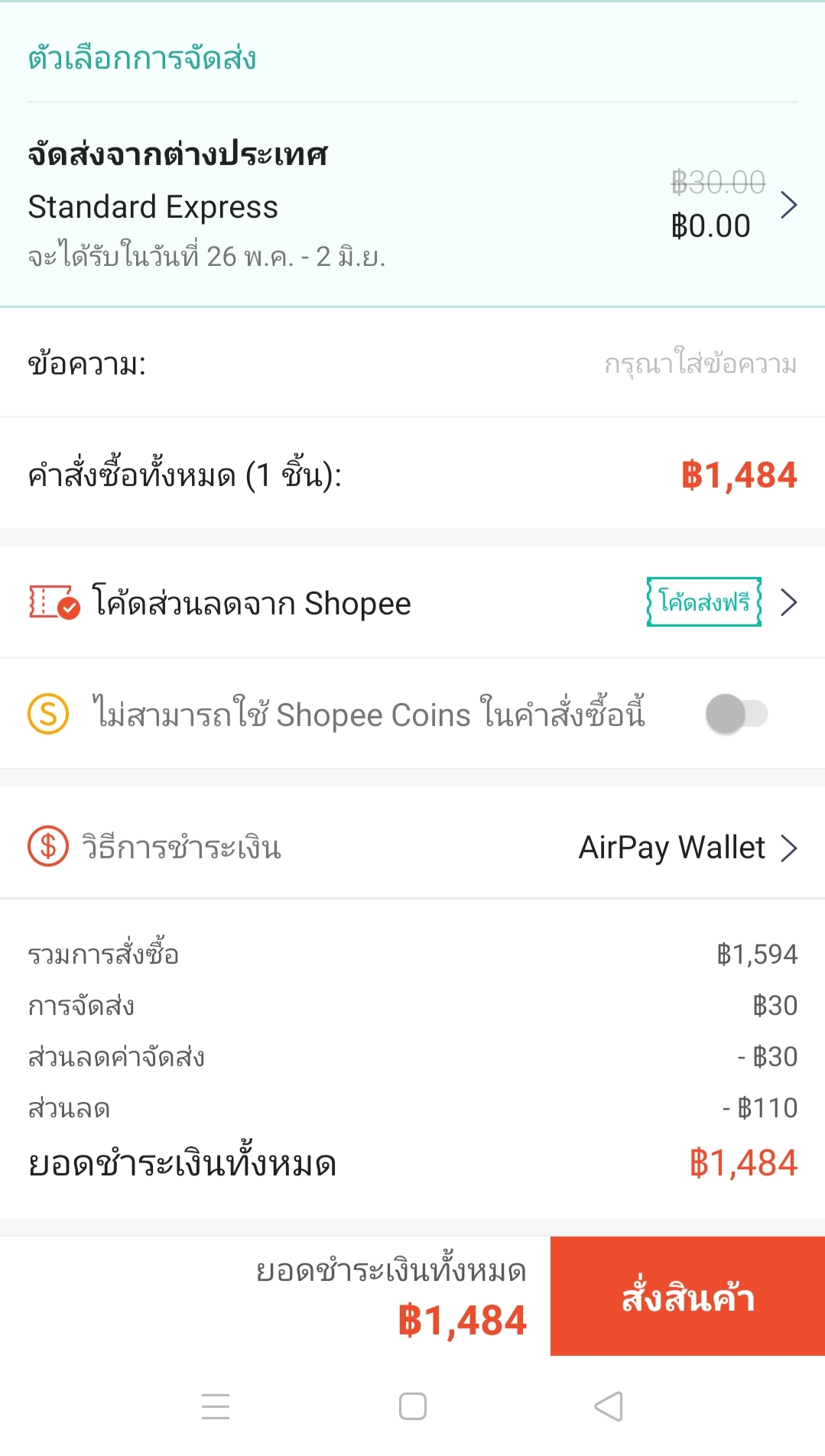Image resolution: width=825 pixels, height=1456 pixels.
Task: Change the Standard Express shipping option
Action: coord(788,205)
